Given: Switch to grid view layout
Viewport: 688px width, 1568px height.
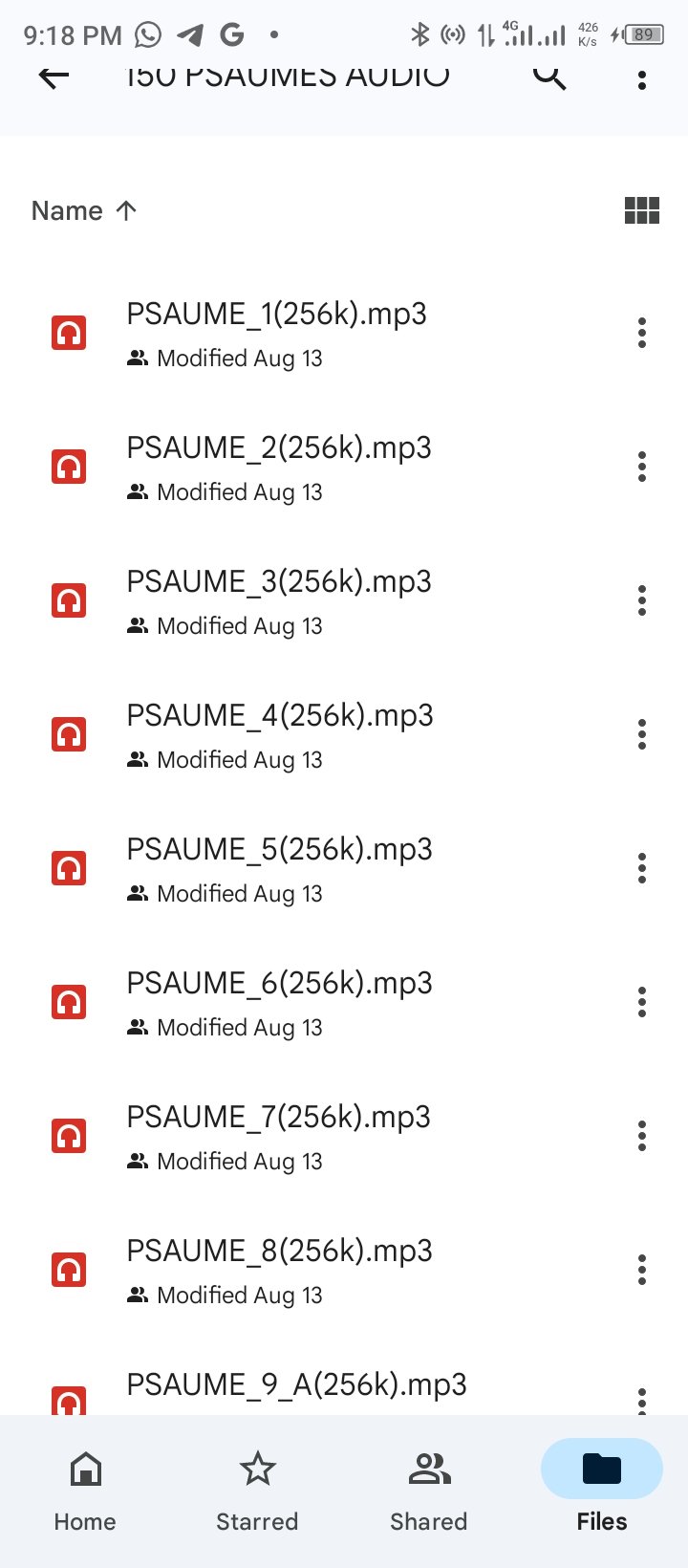Looking at the screenshot, I should [642, 210].
